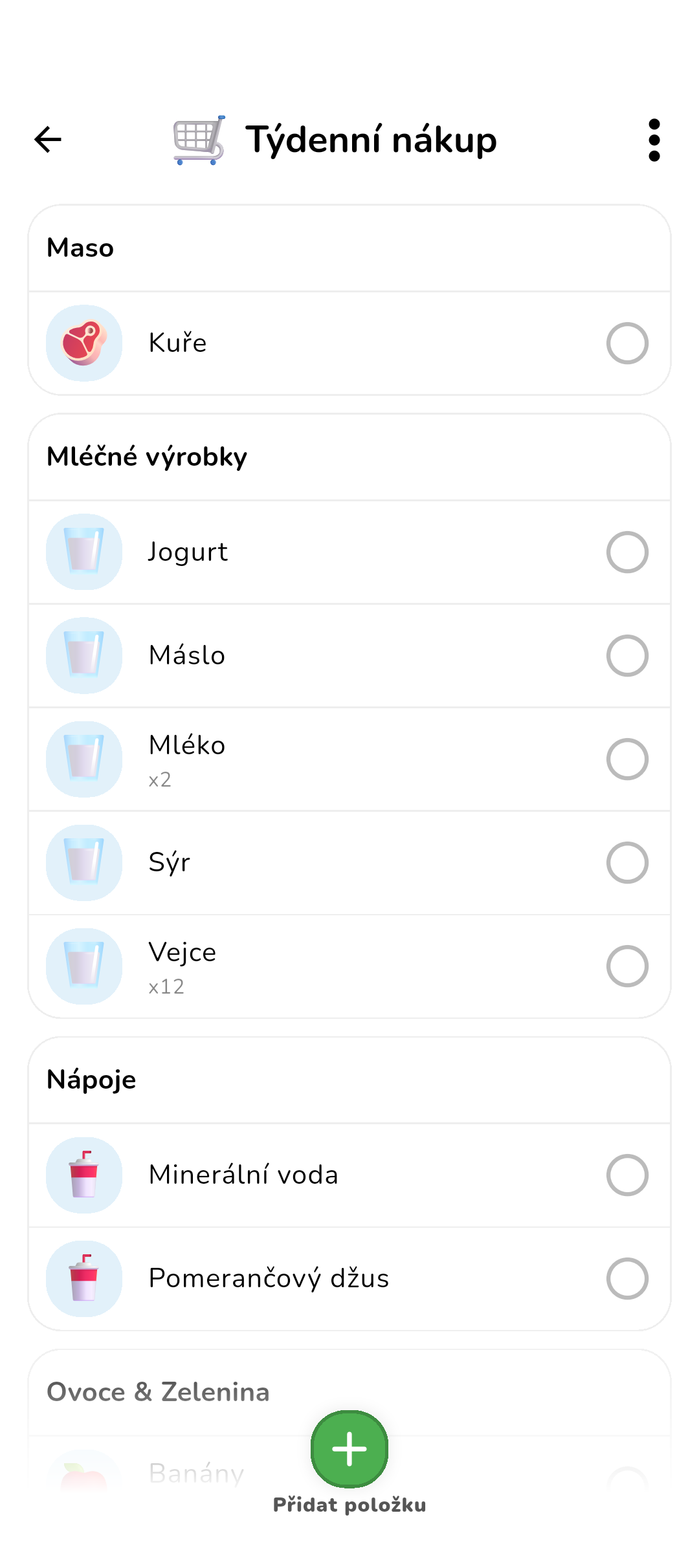
Task: Tap the glass icon beside Mléko
Action: pos(84,759)
